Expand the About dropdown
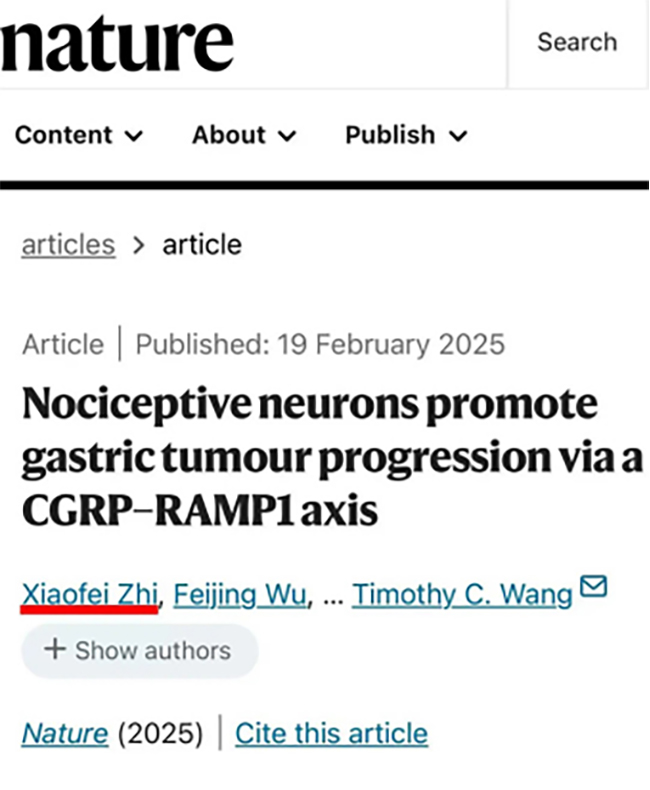This screenshot has width=650, height=790. (x=244, y=135)
